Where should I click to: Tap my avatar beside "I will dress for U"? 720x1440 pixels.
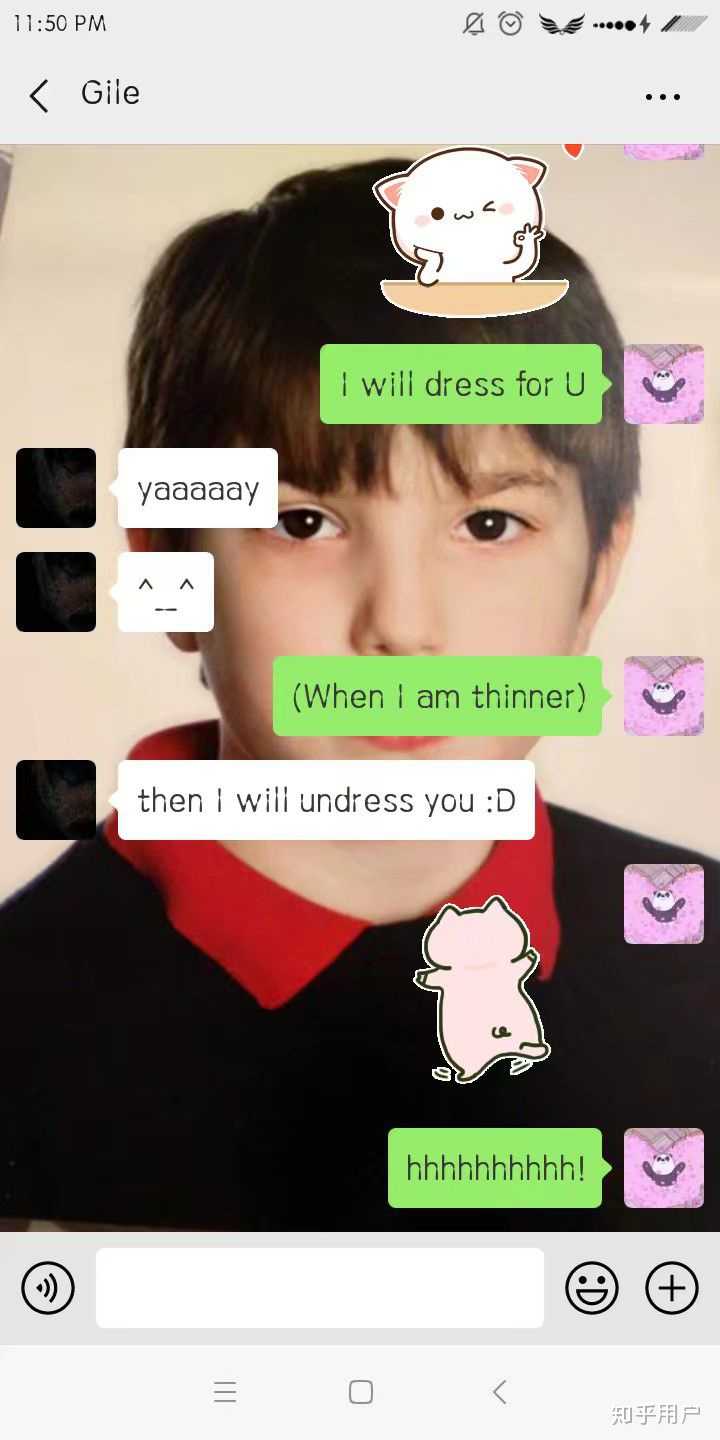[x=664, y=384]
